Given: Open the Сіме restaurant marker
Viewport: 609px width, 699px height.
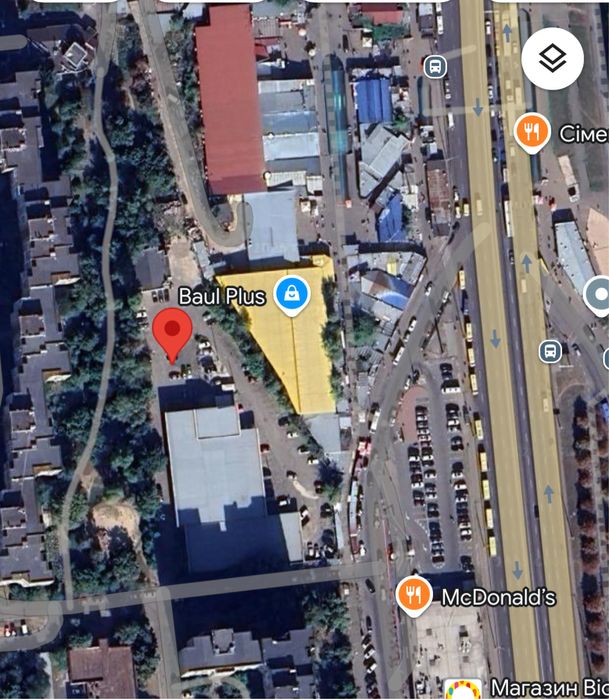Looking at the screenshot, I should 532,132.
